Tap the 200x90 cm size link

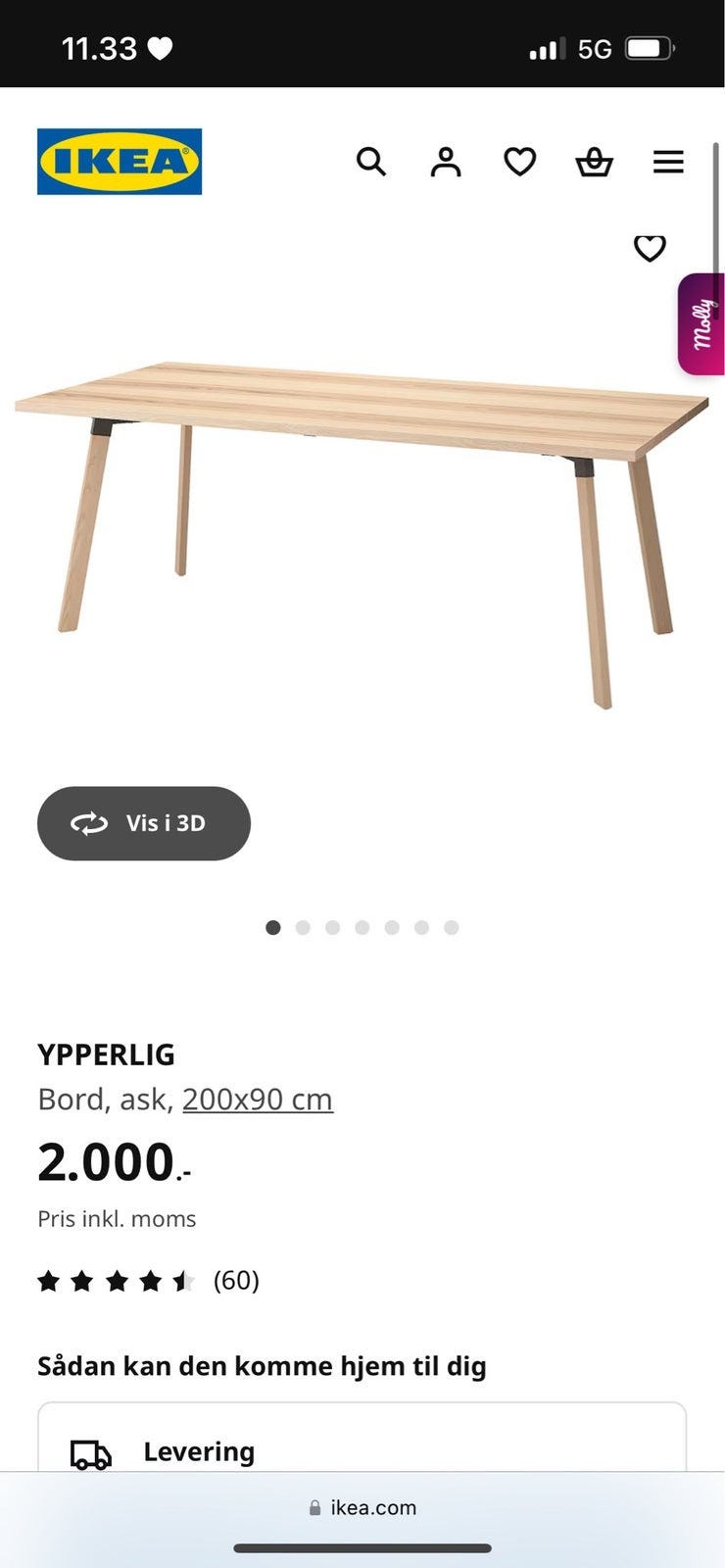(258, 1100)
